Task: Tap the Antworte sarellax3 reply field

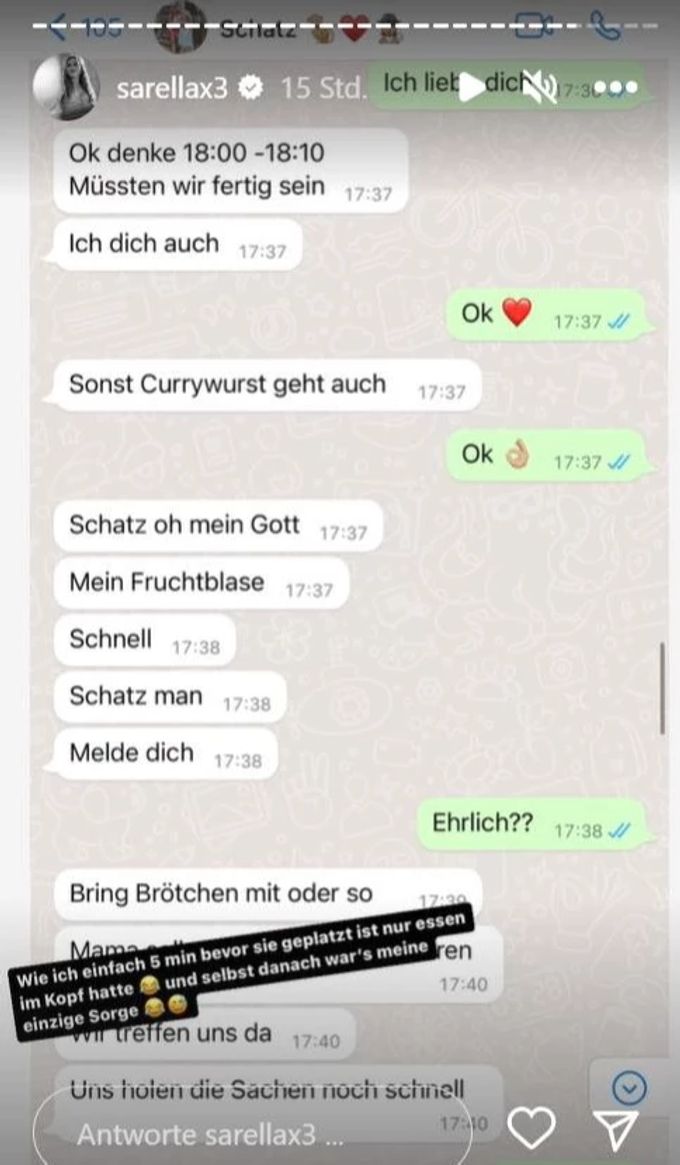Action: [250, 1134]
